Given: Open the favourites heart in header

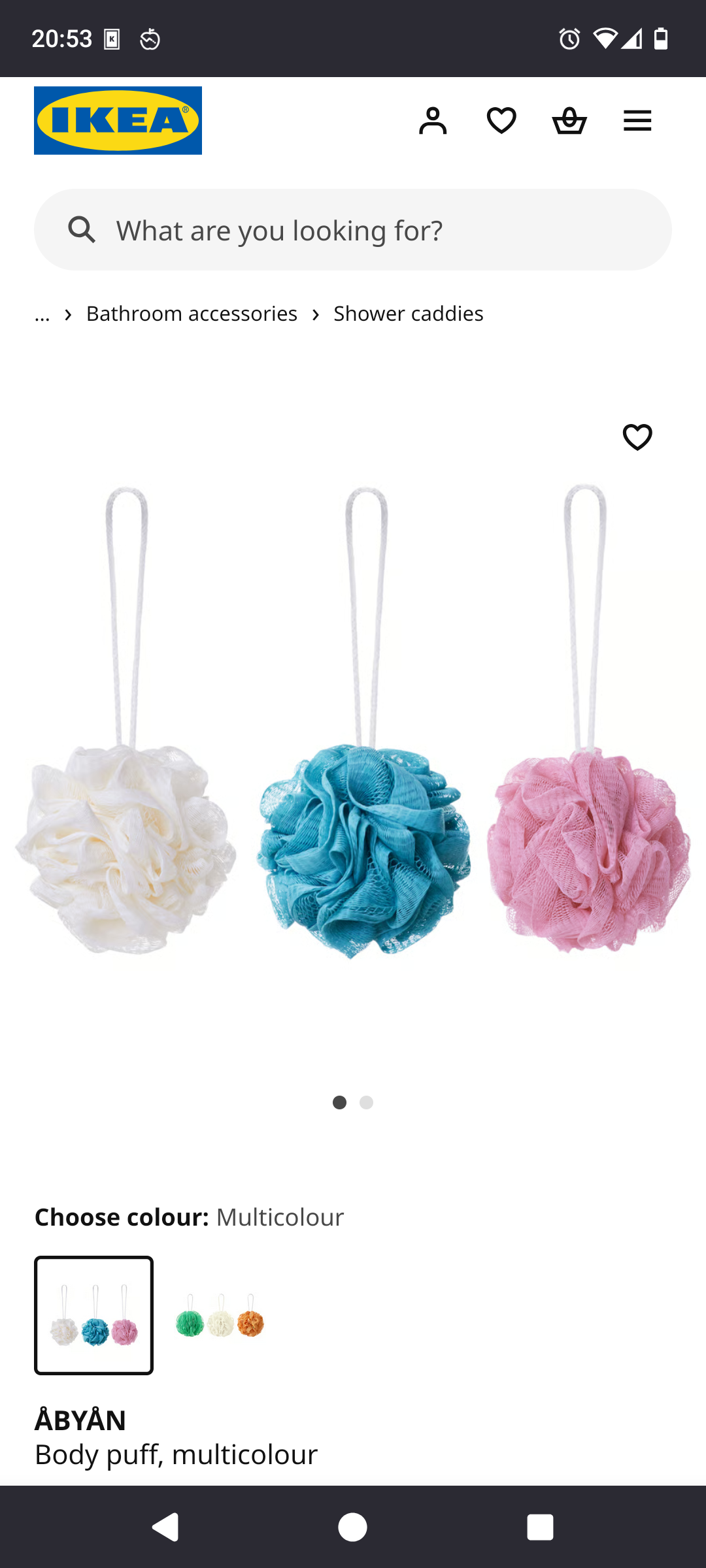Looking at the screenshot, I should pyautogui.click(x=501, y=121).
